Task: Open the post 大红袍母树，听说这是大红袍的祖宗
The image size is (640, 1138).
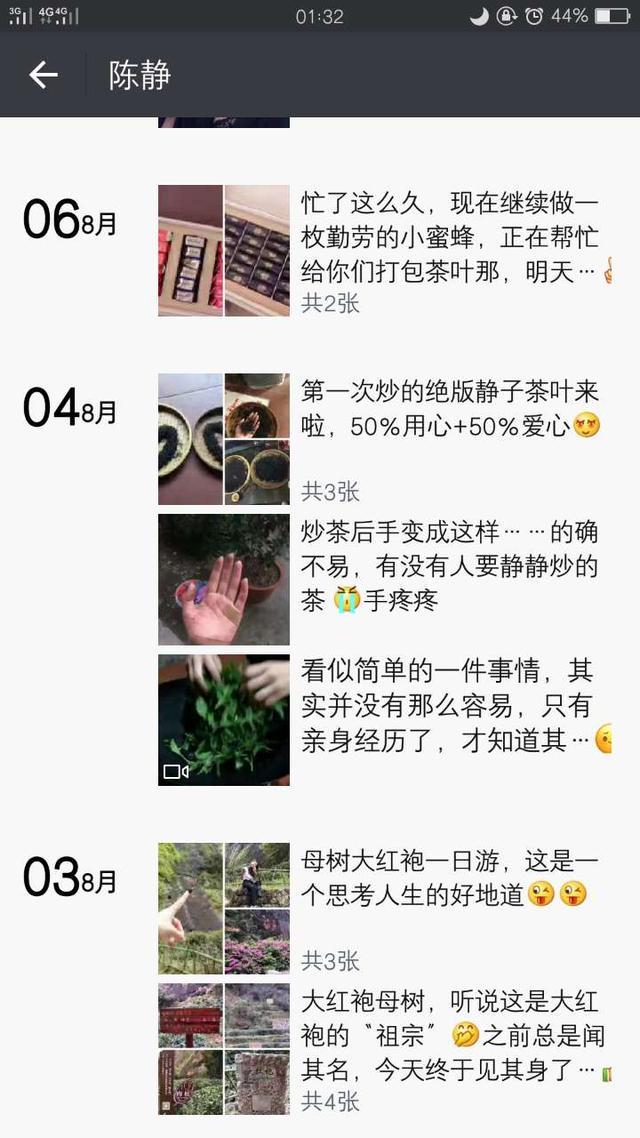Action: pos(450,1034)
